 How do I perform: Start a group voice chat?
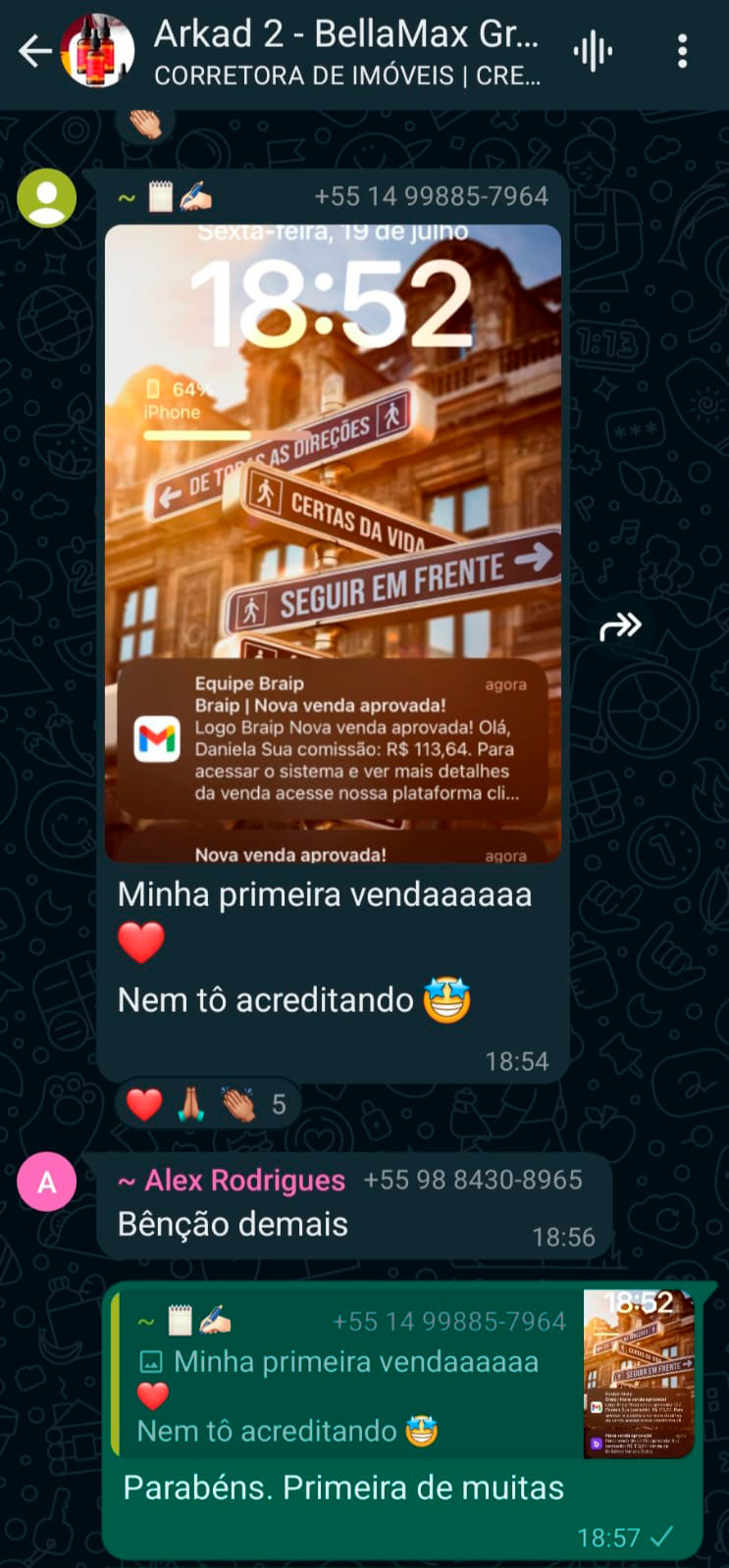593,51
